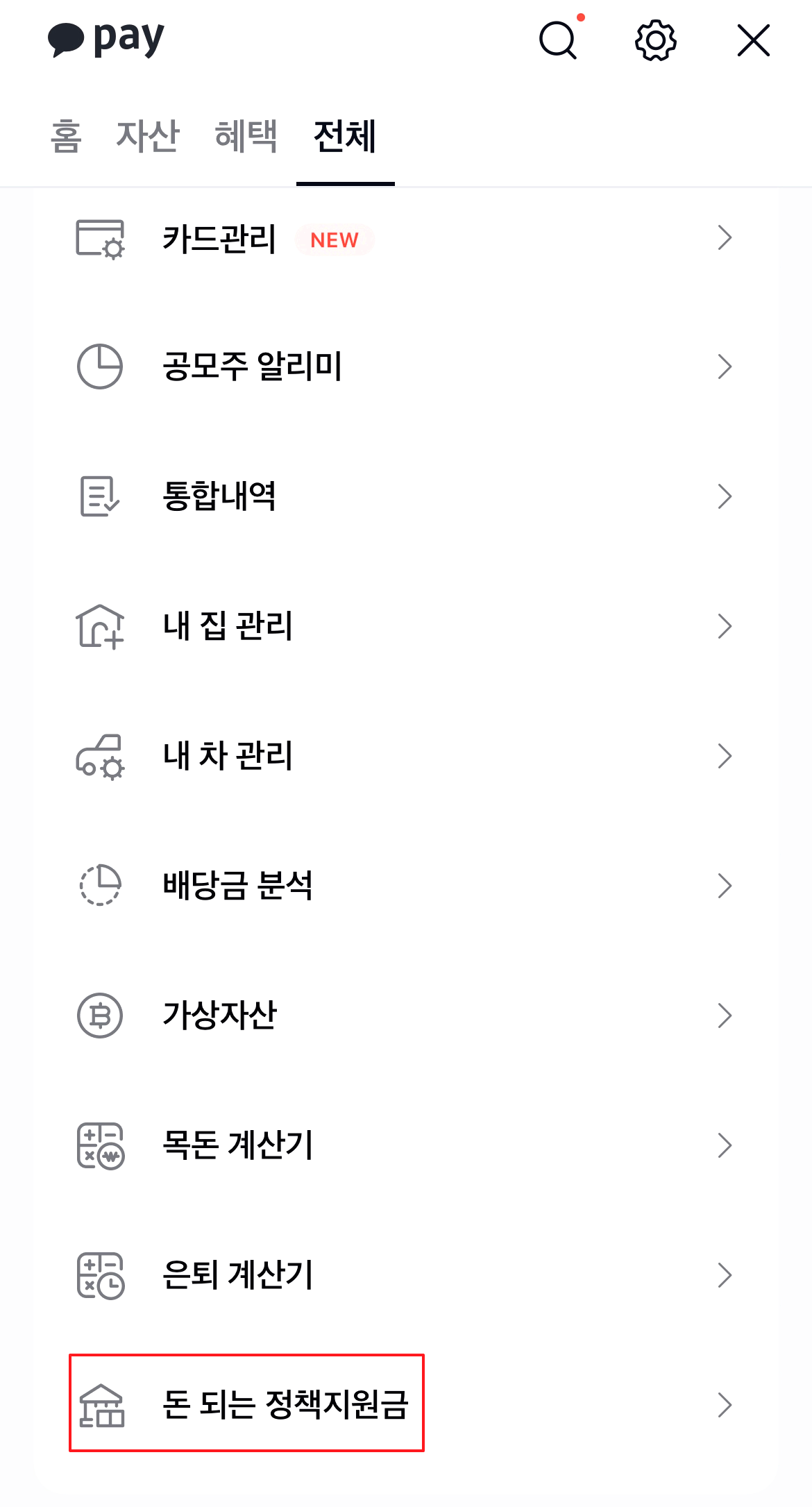Select the IPO alert (공모주 알리미) clock icon
This screenshot has height=1507, width=812.
point(99,368)
